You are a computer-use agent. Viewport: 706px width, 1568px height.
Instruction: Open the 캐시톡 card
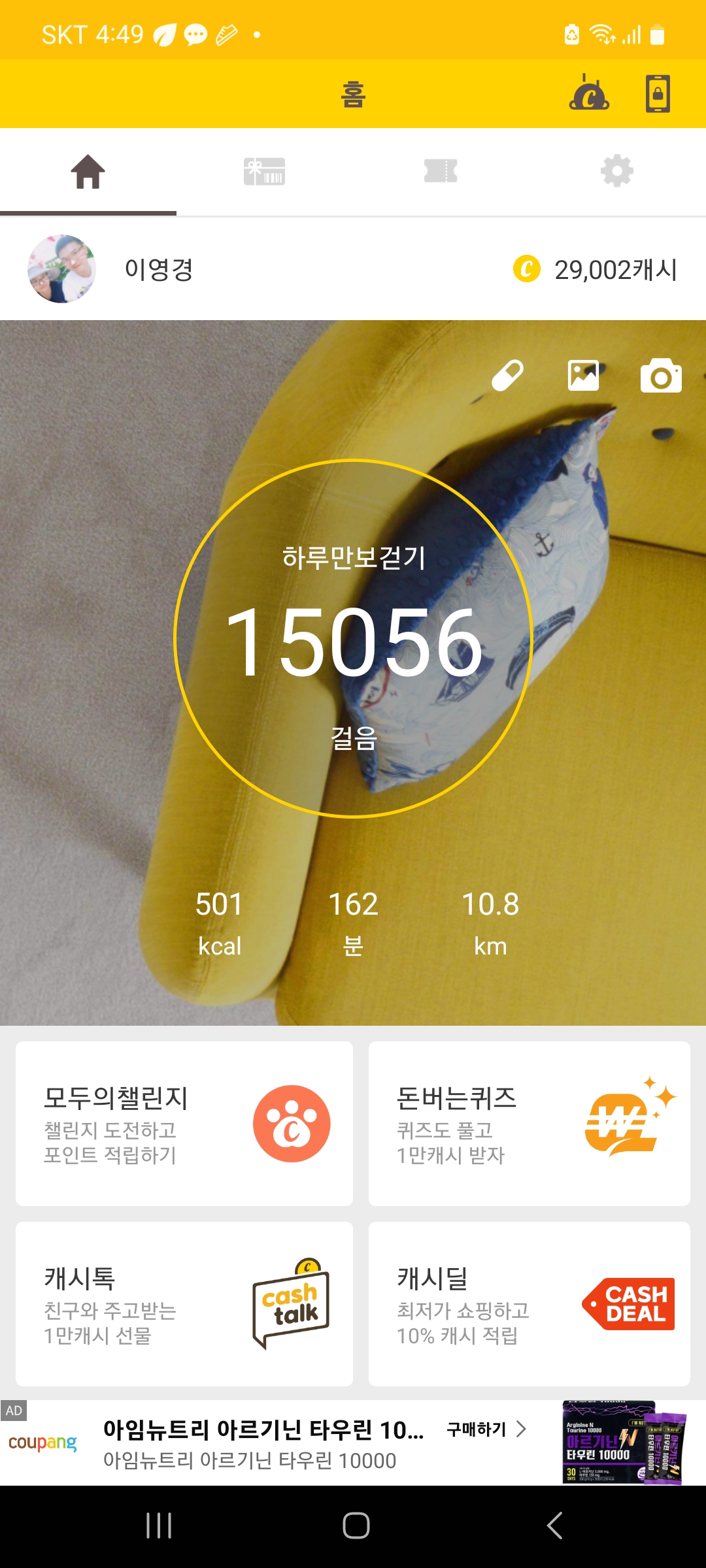click(184, 1303)
